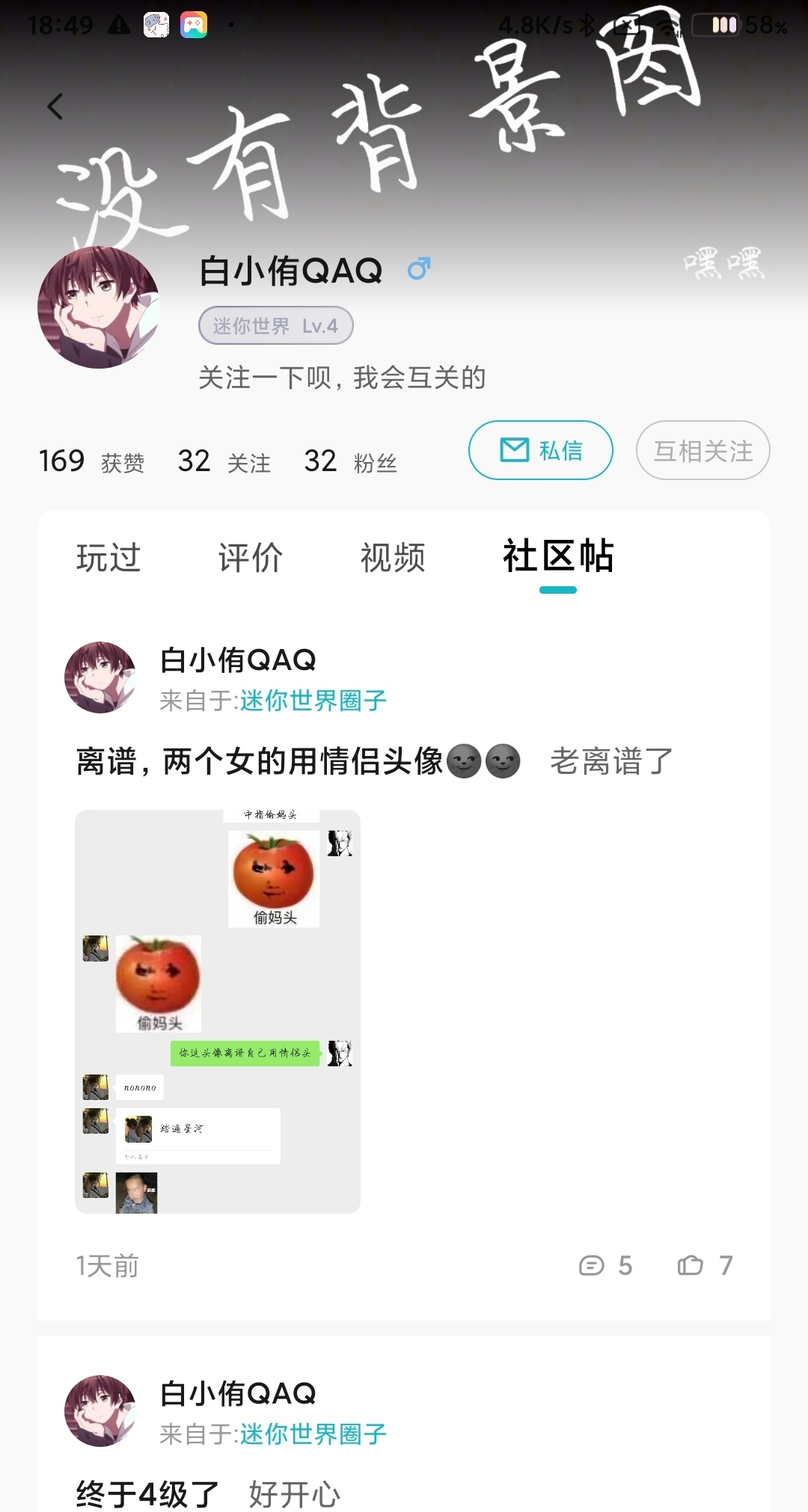View the 32 粉丝 followers list
The height and width of the screenshot is (1512, 808).
coord(350,461)
